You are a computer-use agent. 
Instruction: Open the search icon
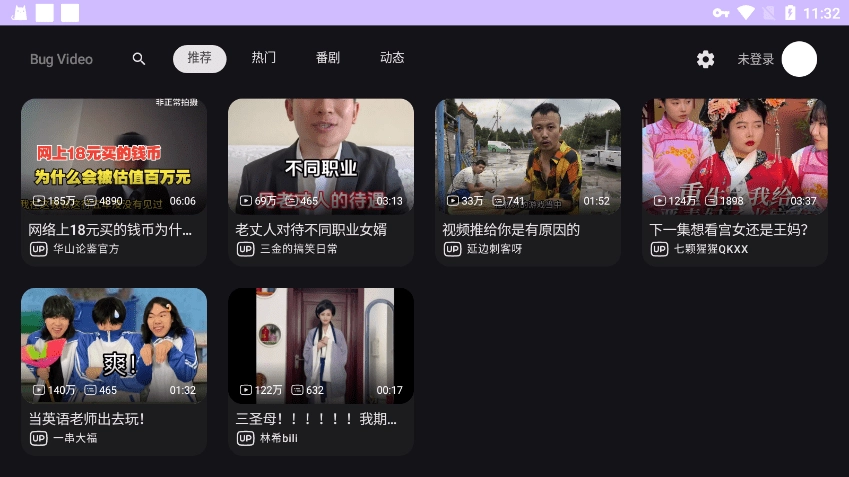(x=139, y=59)
